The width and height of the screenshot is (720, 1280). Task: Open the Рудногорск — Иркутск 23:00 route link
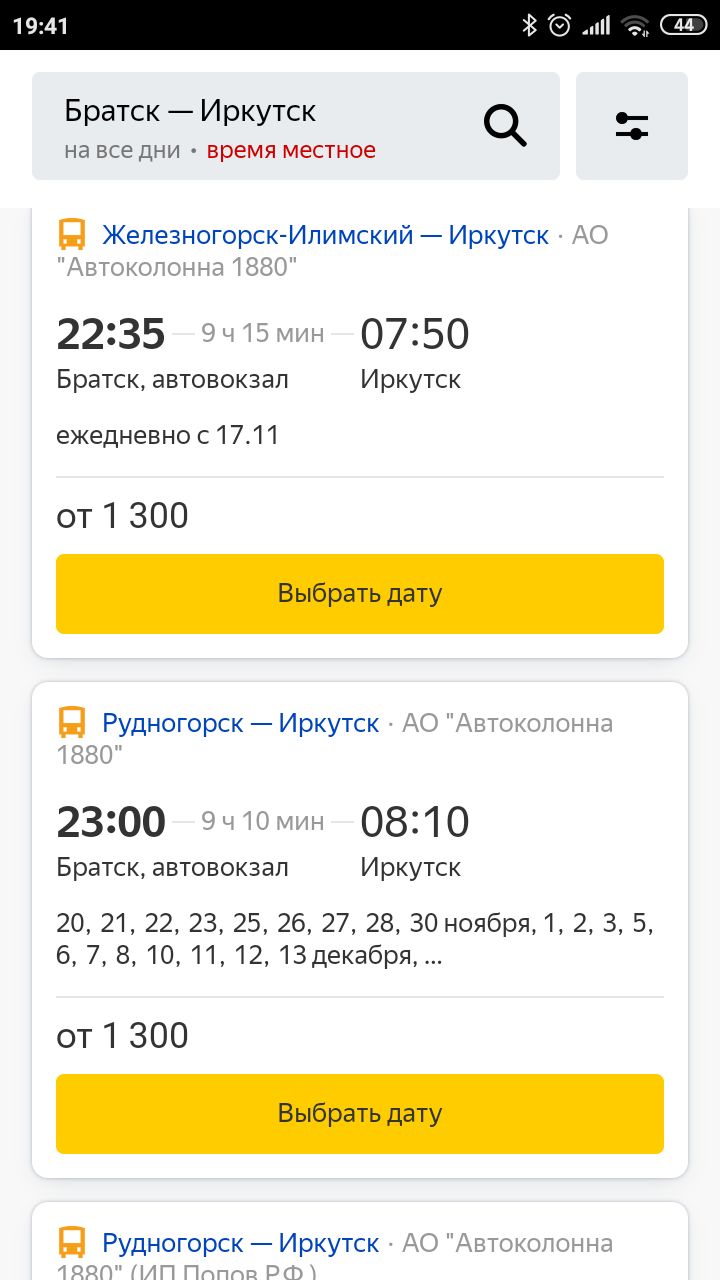click(240, 723)
